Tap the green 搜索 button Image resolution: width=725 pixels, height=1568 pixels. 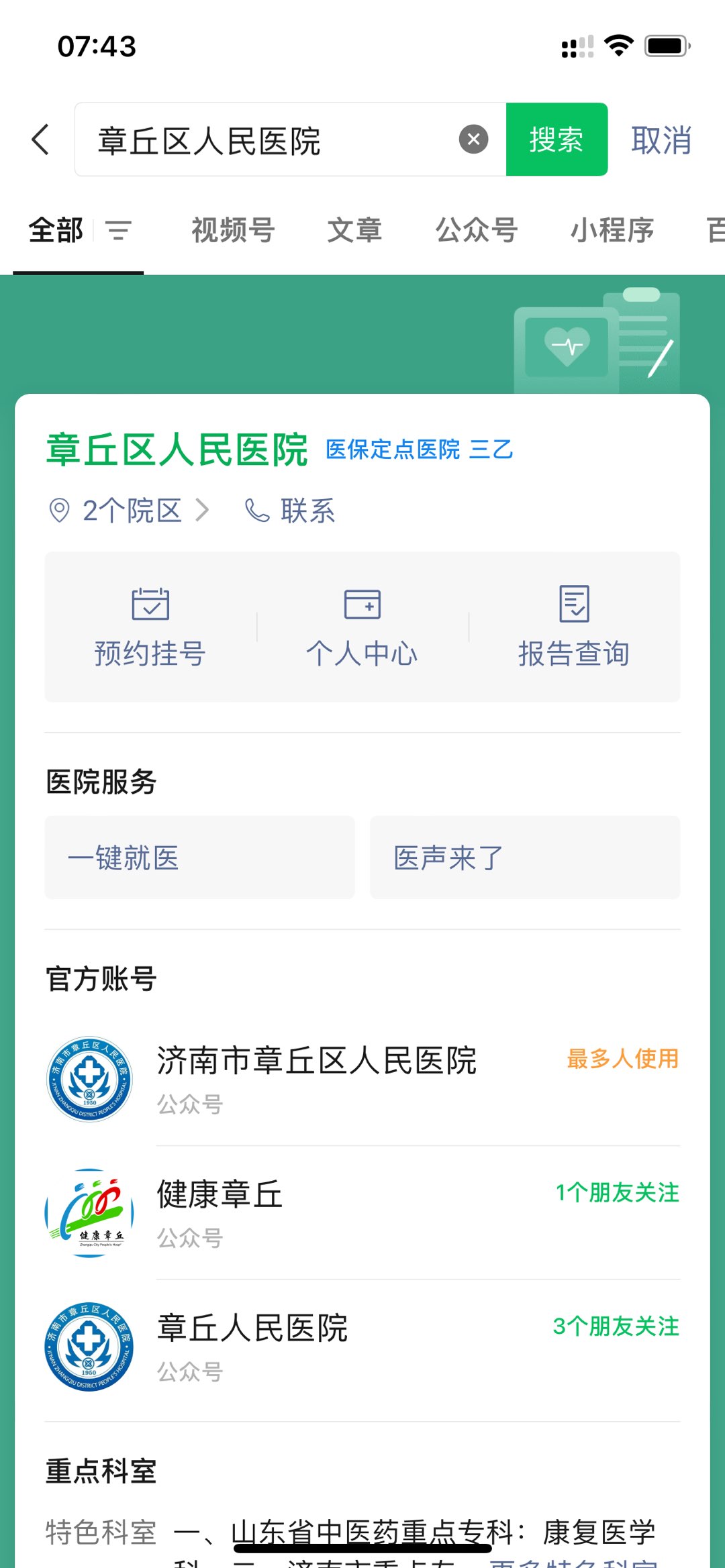tap(557, 140)
